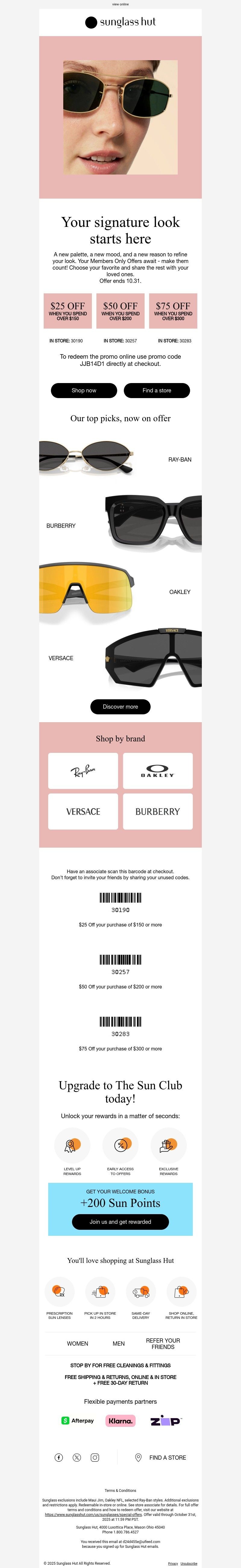The height and width of the screenshot is (1568, 241).
Task: Tap the footer Find a Store link
Action: (x=161, y=1457)
